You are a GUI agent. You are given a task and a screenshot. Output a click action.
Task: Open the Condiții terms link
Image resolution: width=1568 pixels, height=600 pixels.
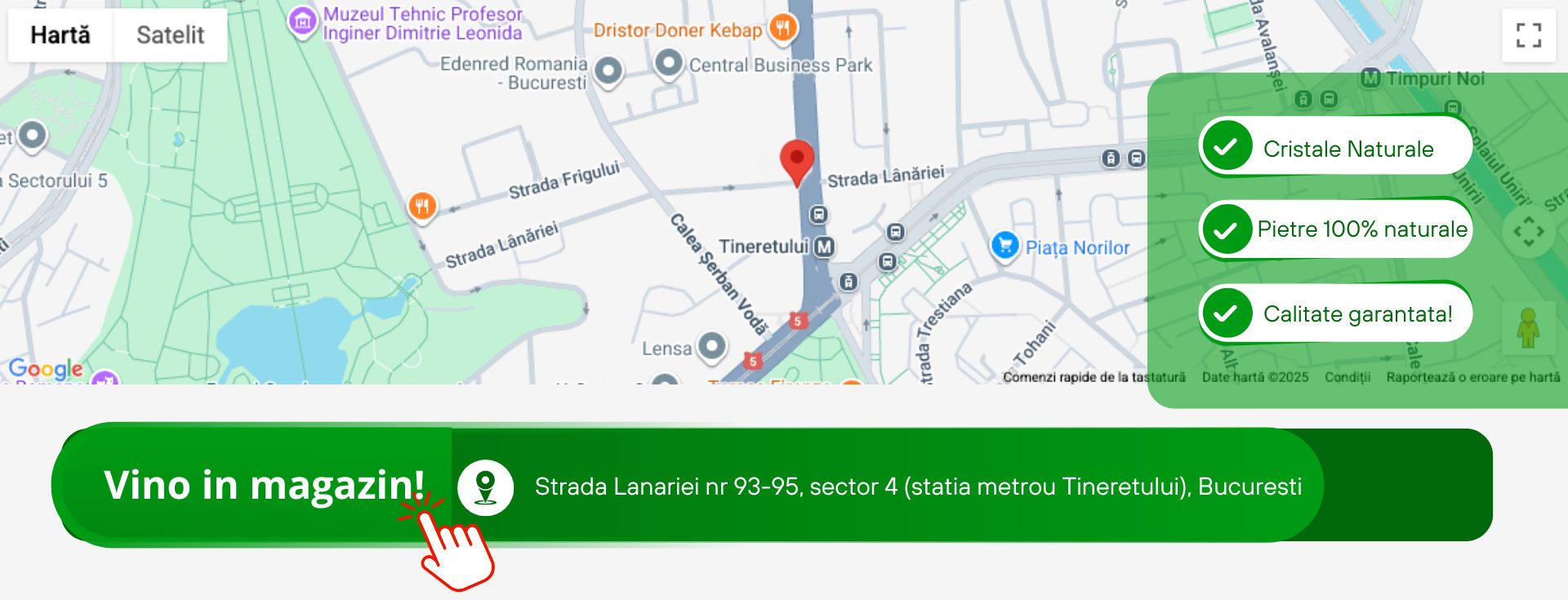point(1347,377)
